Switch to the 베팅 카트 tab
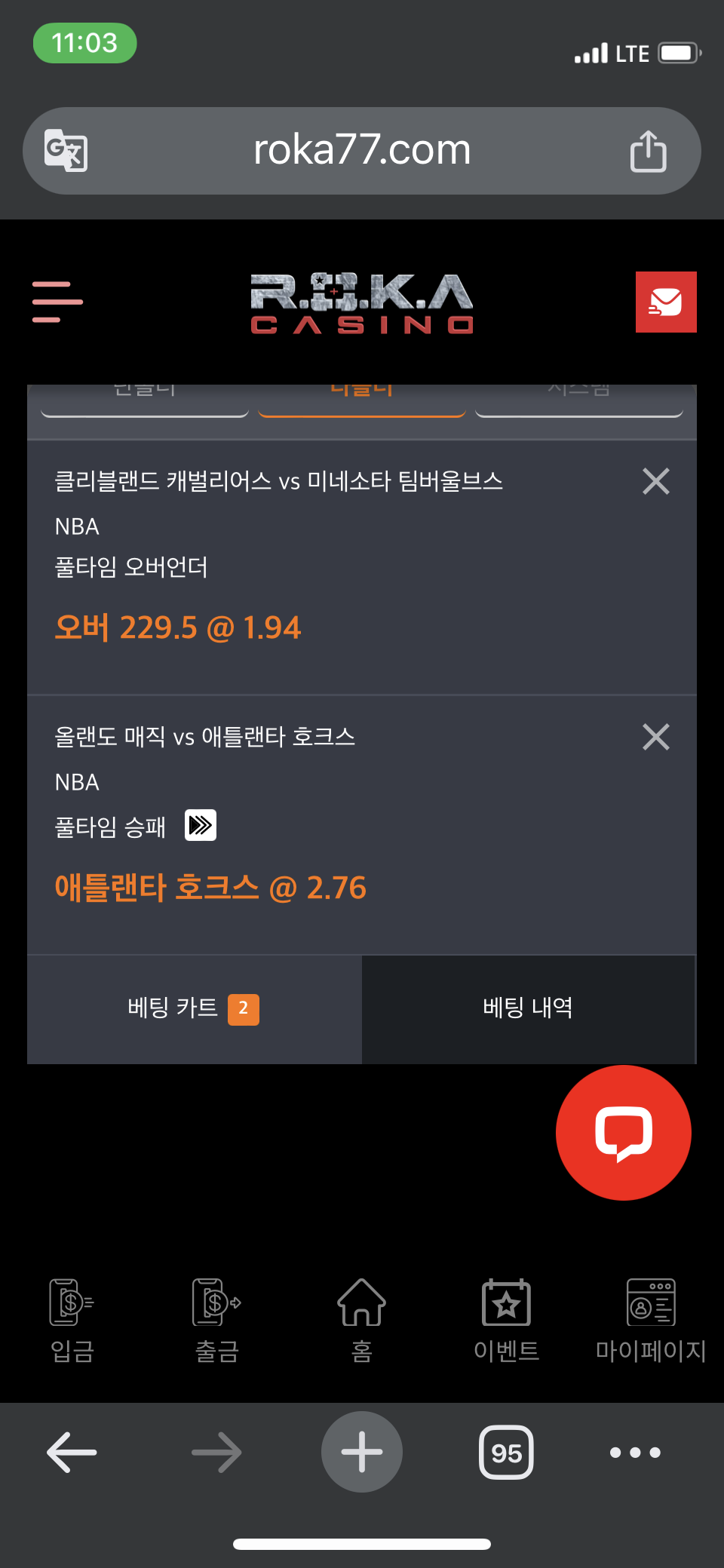 [x=194, y=1008]
